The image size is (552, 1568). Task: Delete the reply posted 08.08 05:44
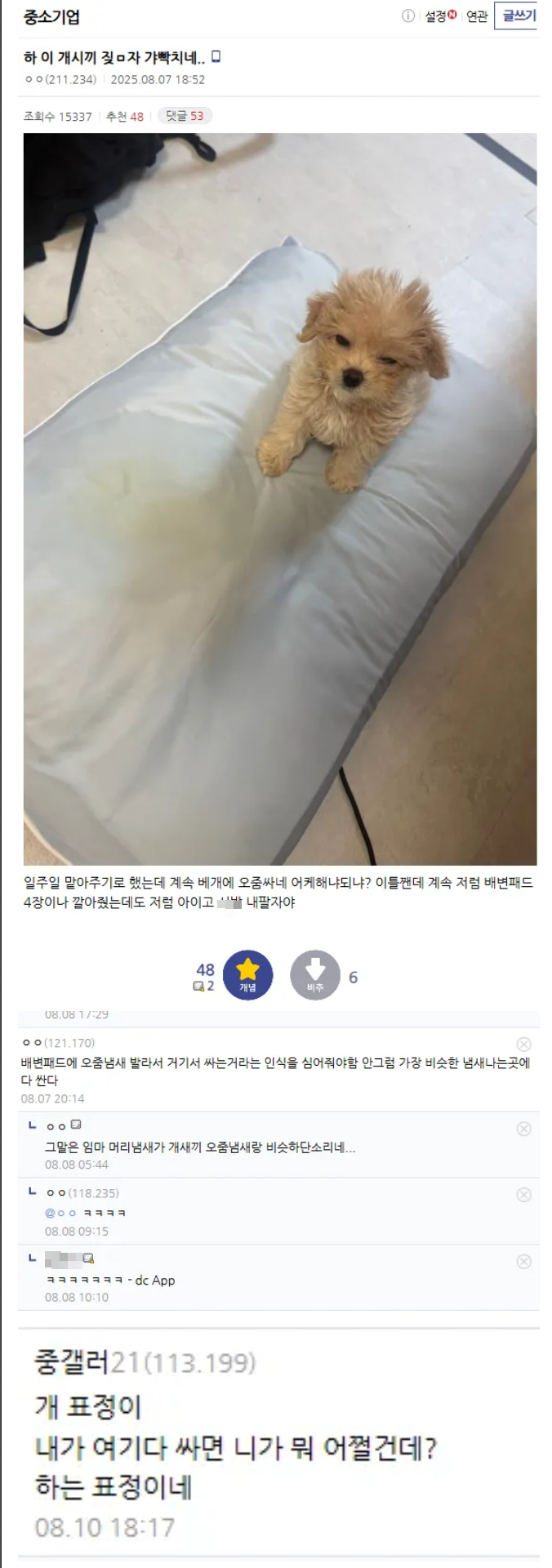point(524,1129)
